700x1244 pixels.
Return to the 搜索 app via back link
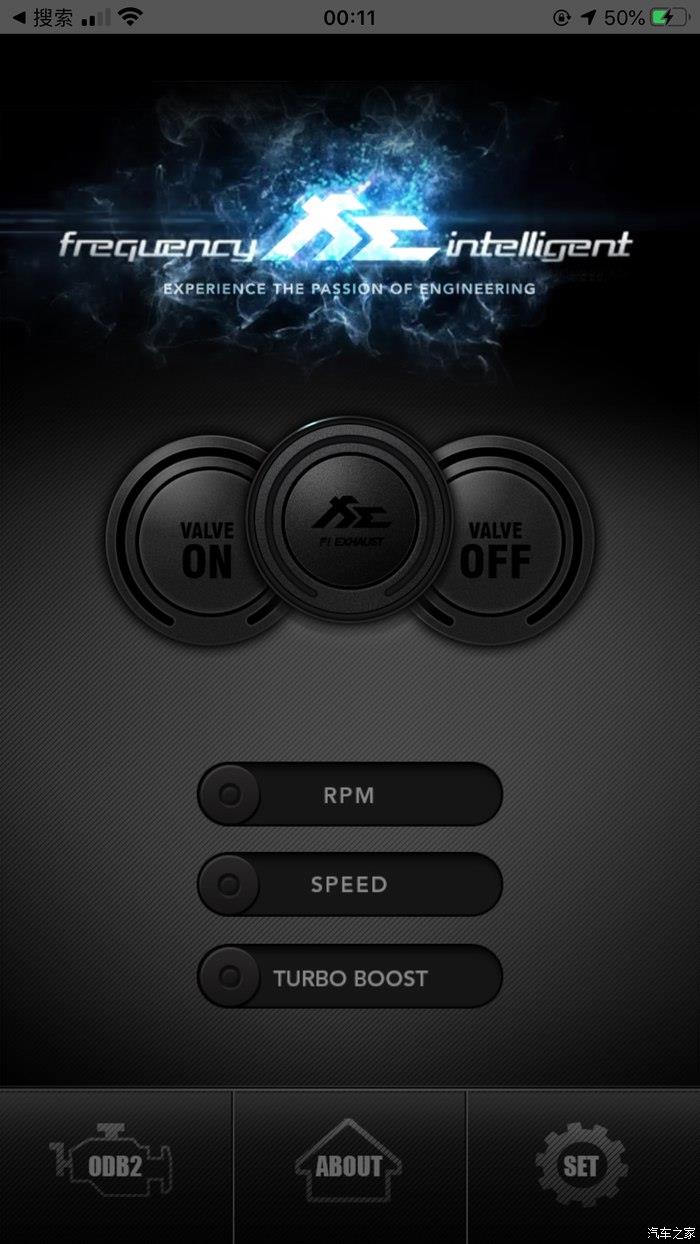click(x=40, y=17)
